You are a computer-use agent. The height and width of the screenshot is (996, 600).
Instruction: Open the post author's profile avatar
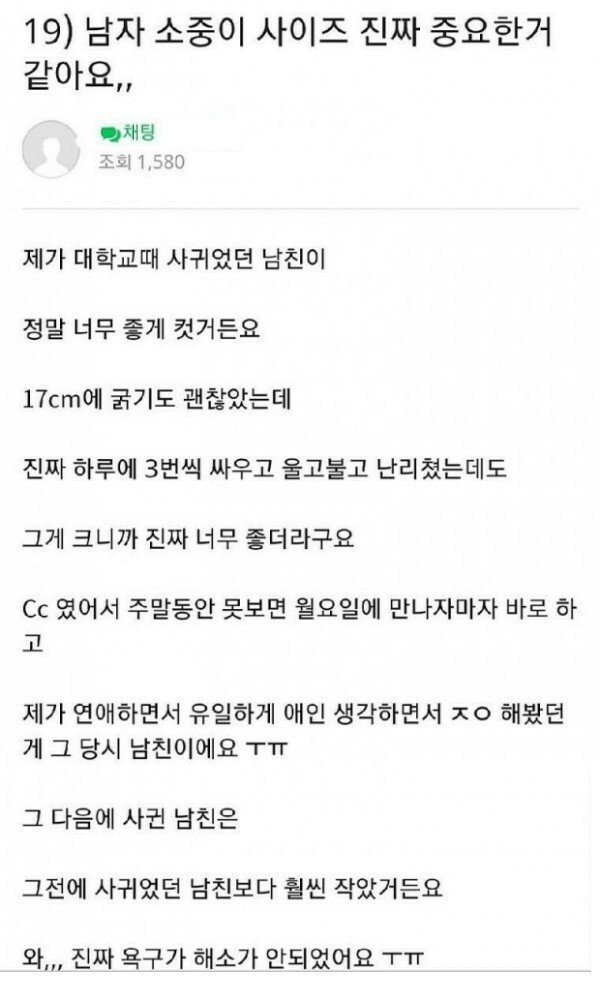coord(52,147)
